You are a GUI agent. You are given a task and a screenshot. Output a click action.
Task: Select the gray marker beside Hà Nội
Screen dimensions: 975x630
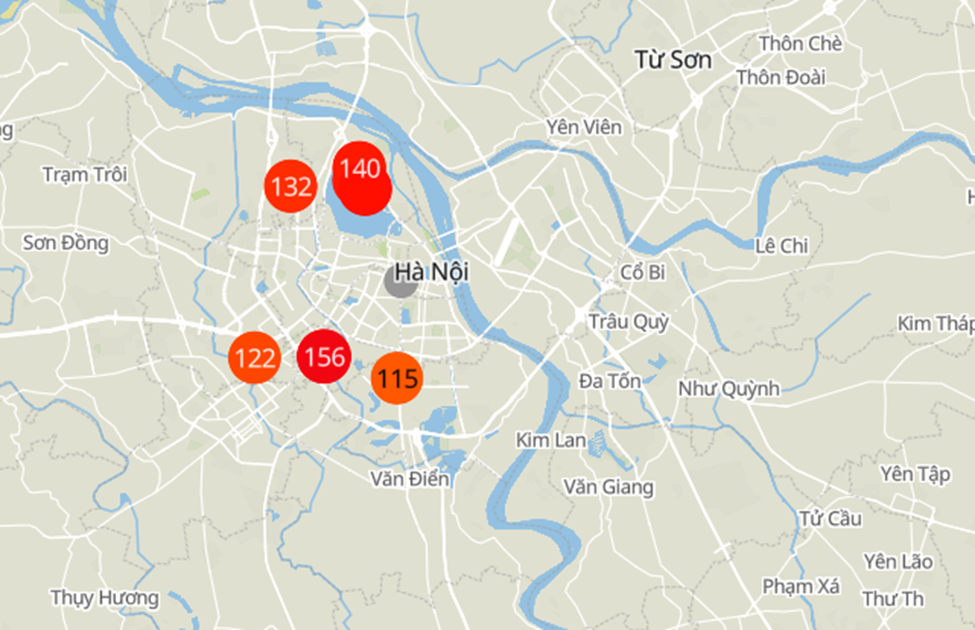[400, 281]
